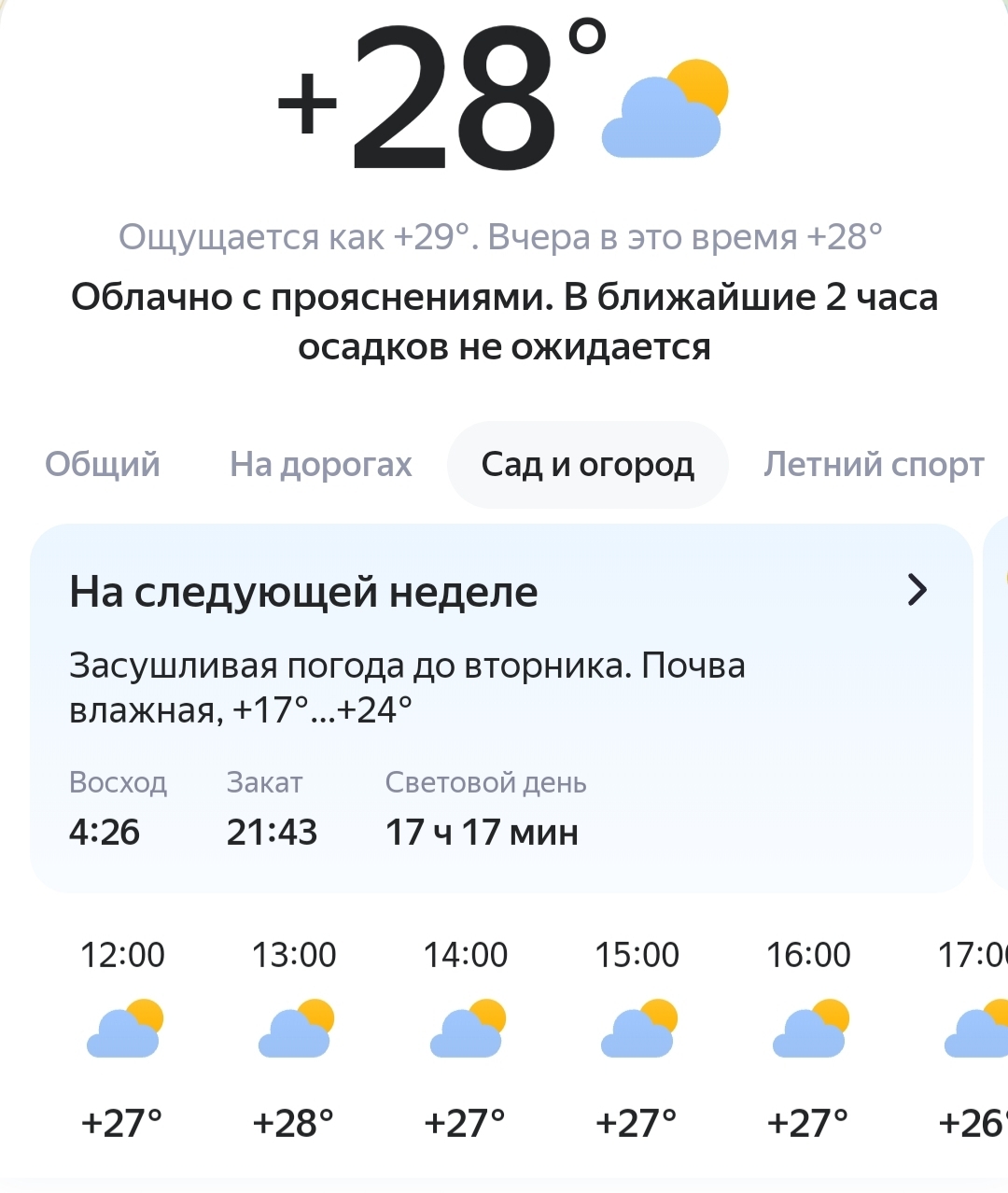
Task: Tap the 15:00 hourly forecast
Action: click(x=637, y=1036)
